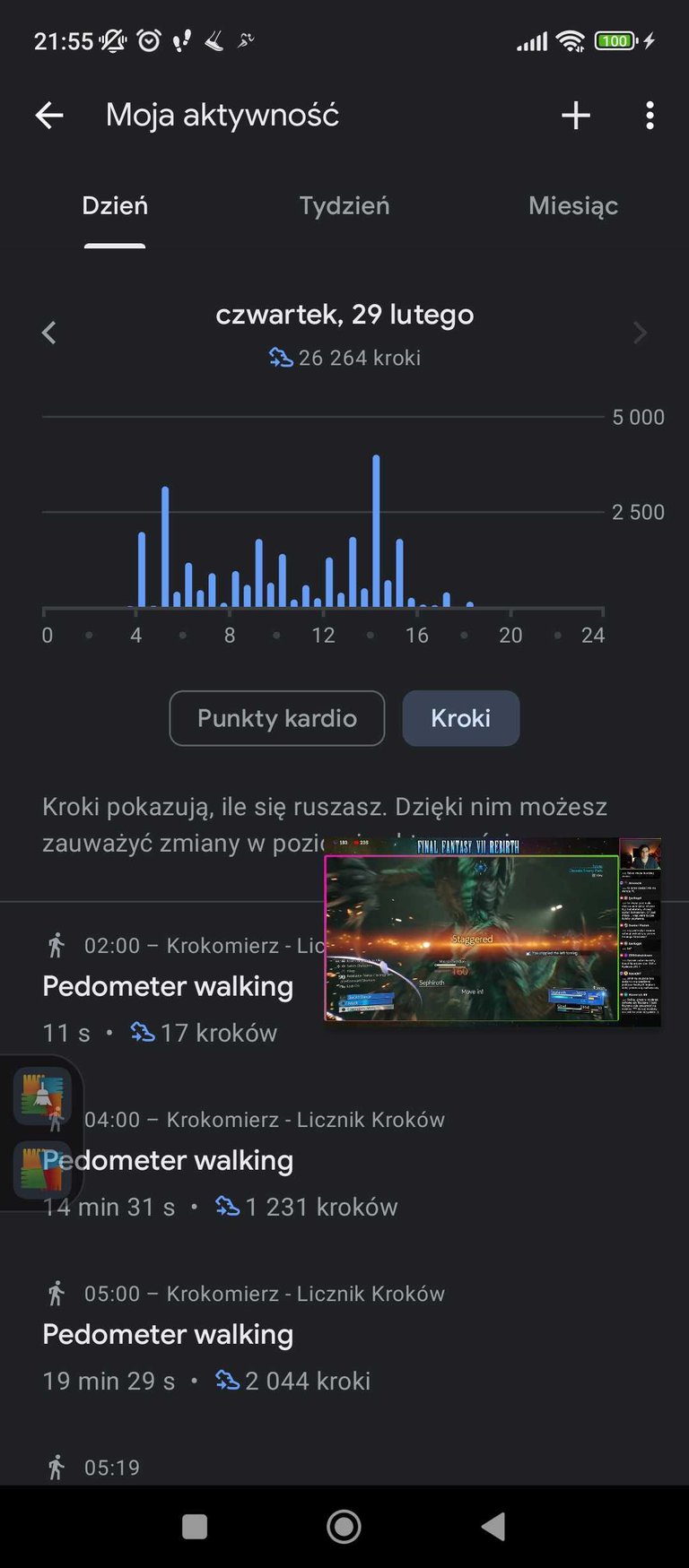Open the three-dot overflow menu
689x1568 pixels.
650,115
